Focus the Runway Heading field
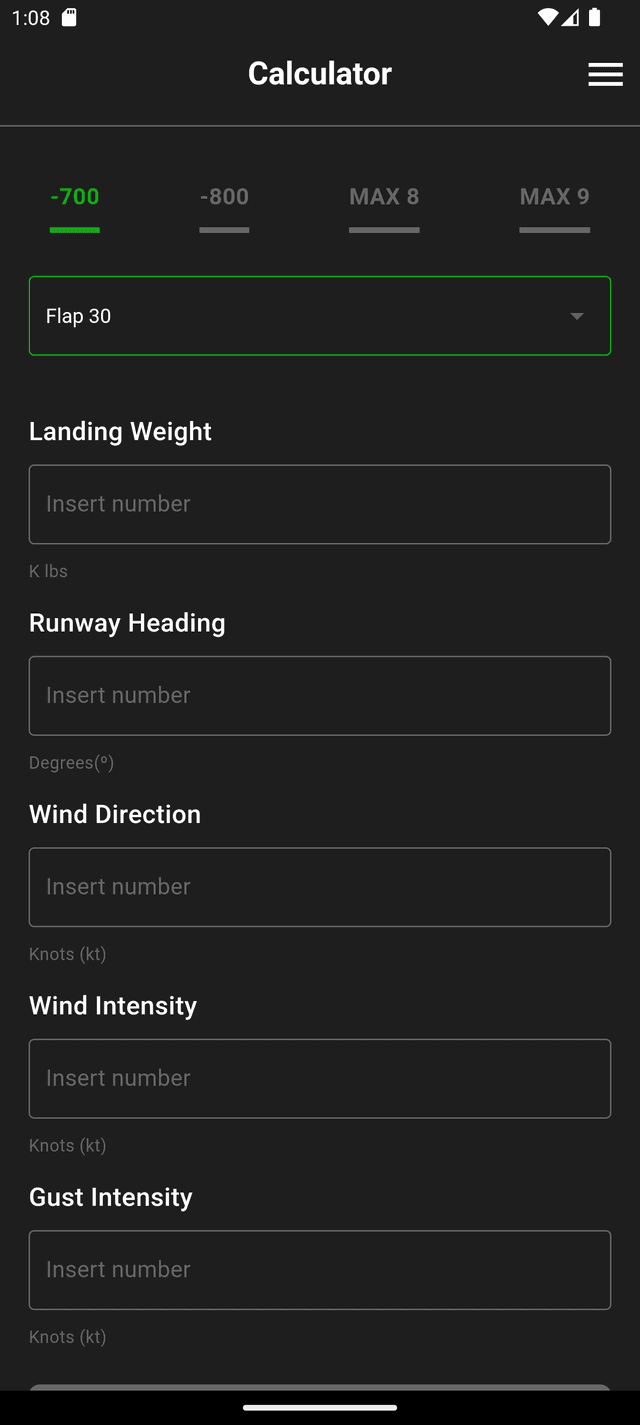640x1425 pixels. coord(320,696)
